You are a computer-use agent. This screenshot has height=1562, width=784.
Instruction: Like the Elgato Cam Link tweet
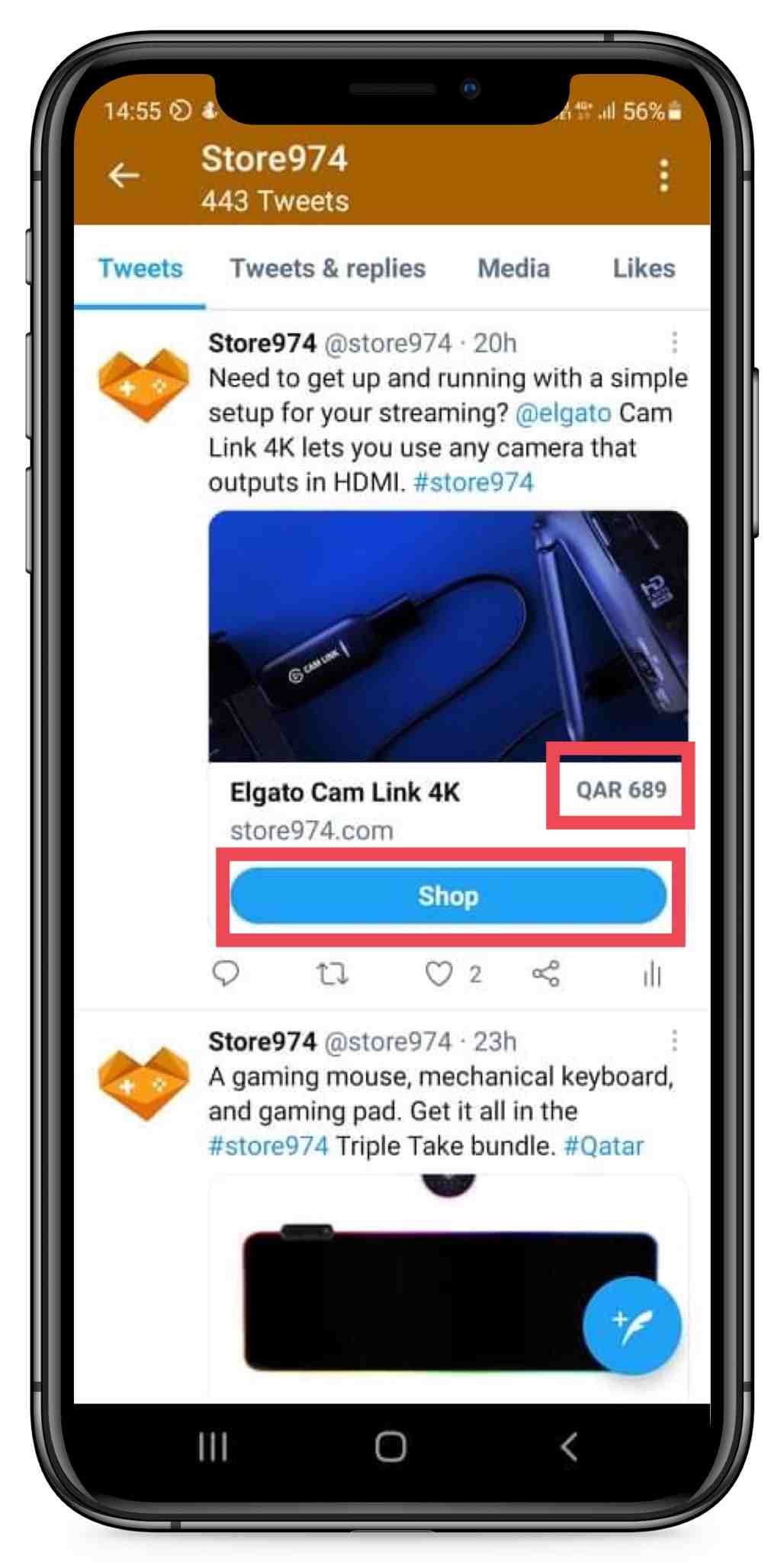439,974
